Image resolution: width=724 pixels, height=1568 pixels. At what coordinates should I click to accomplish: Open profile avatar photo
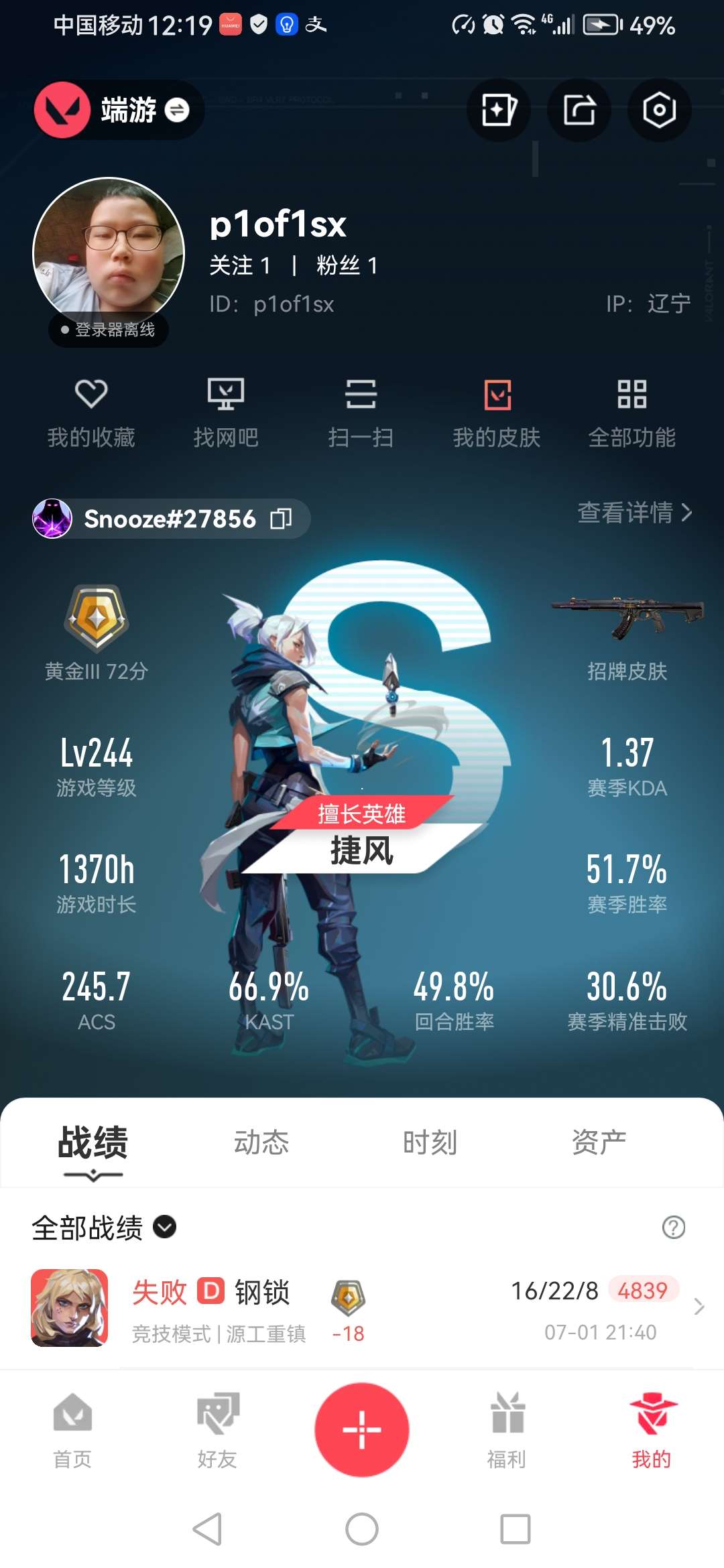click(x=109, y=253)
